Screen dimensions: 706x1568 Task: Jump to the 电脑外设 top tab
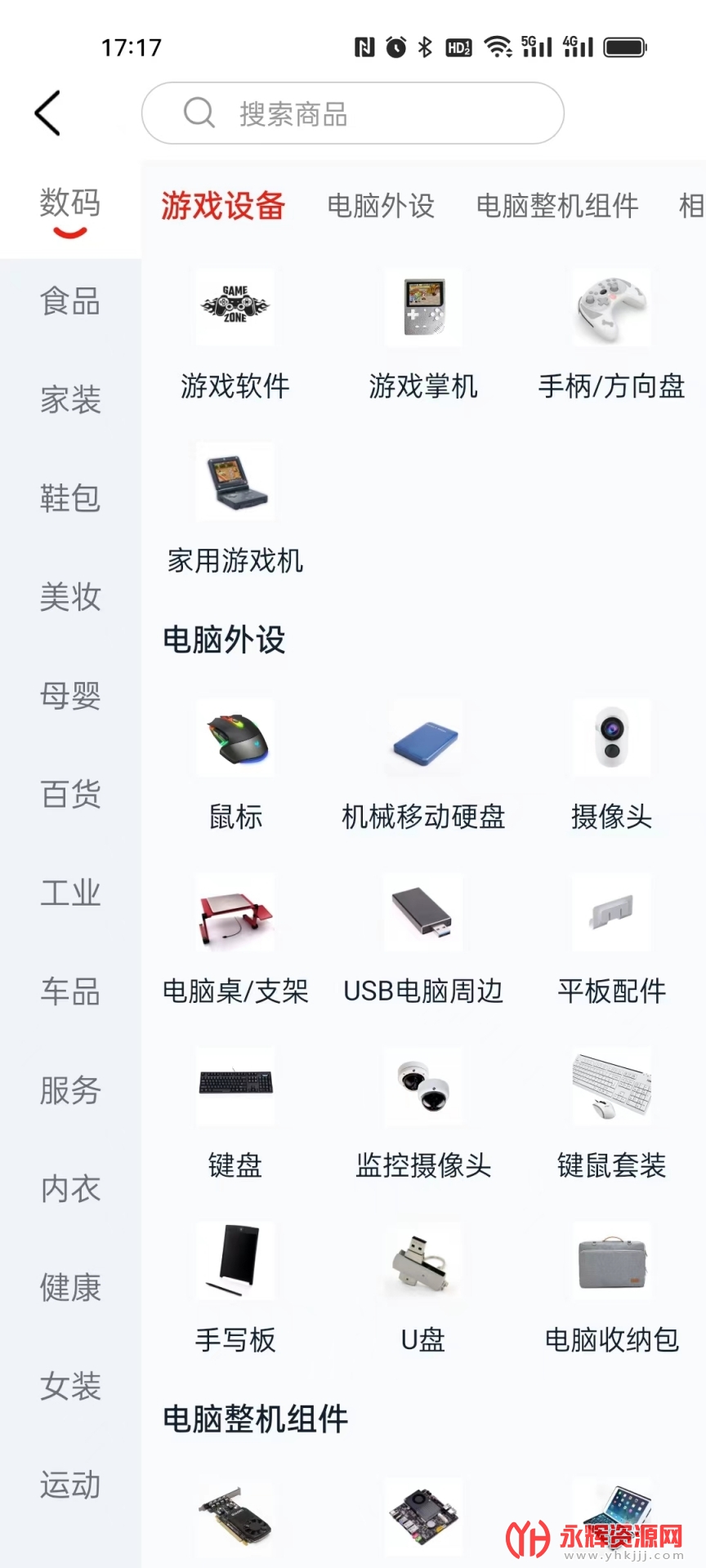tap(381, 206)
